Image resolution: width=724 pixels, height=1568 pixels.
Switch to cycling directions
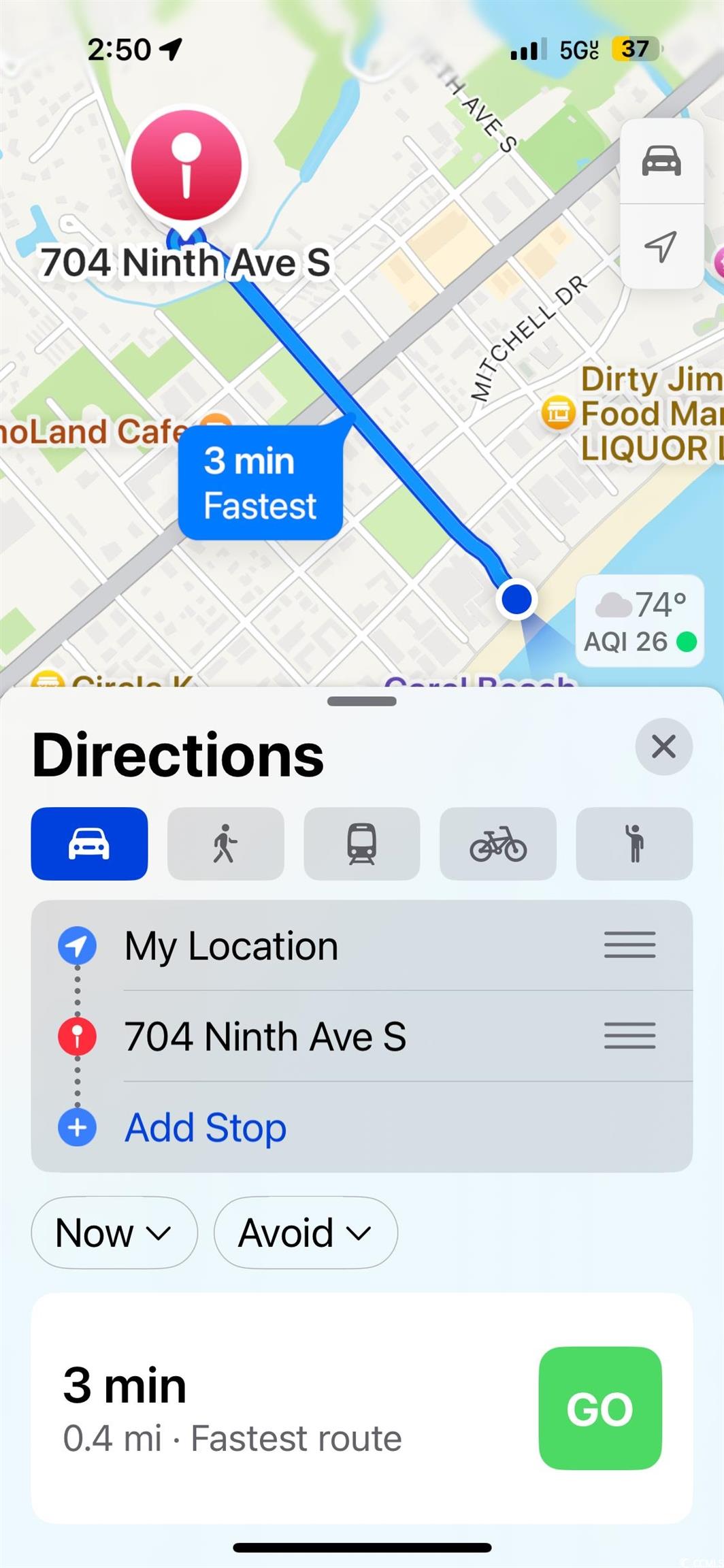[498, 844]
